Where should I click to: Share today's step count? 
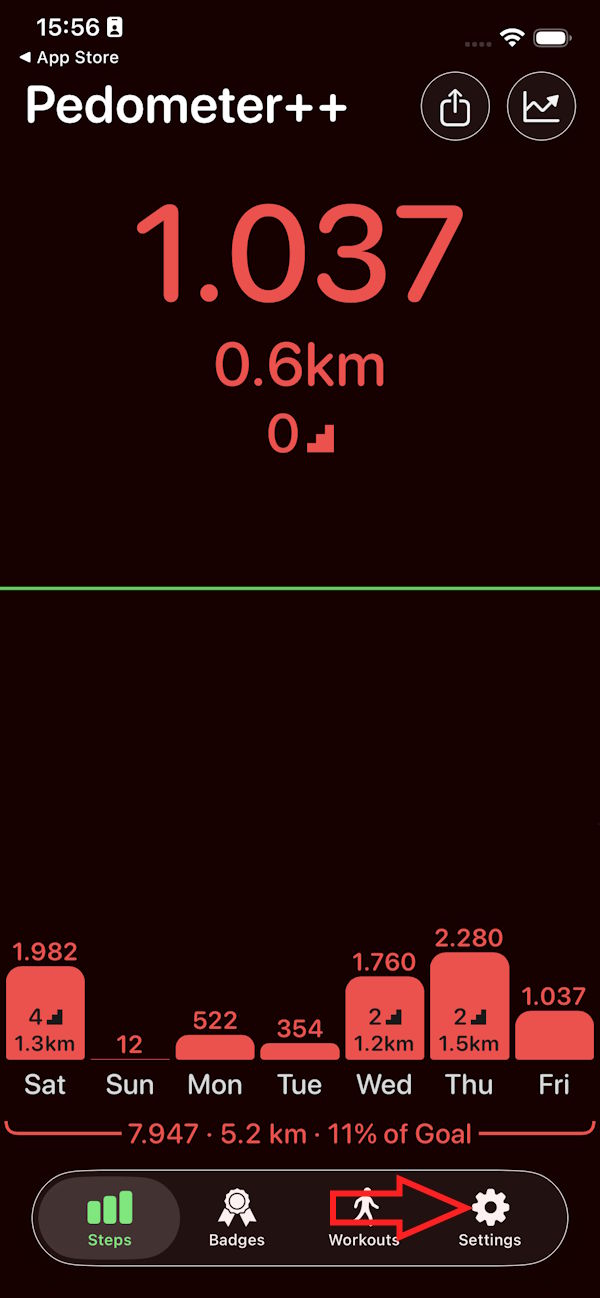pos(454,106)
